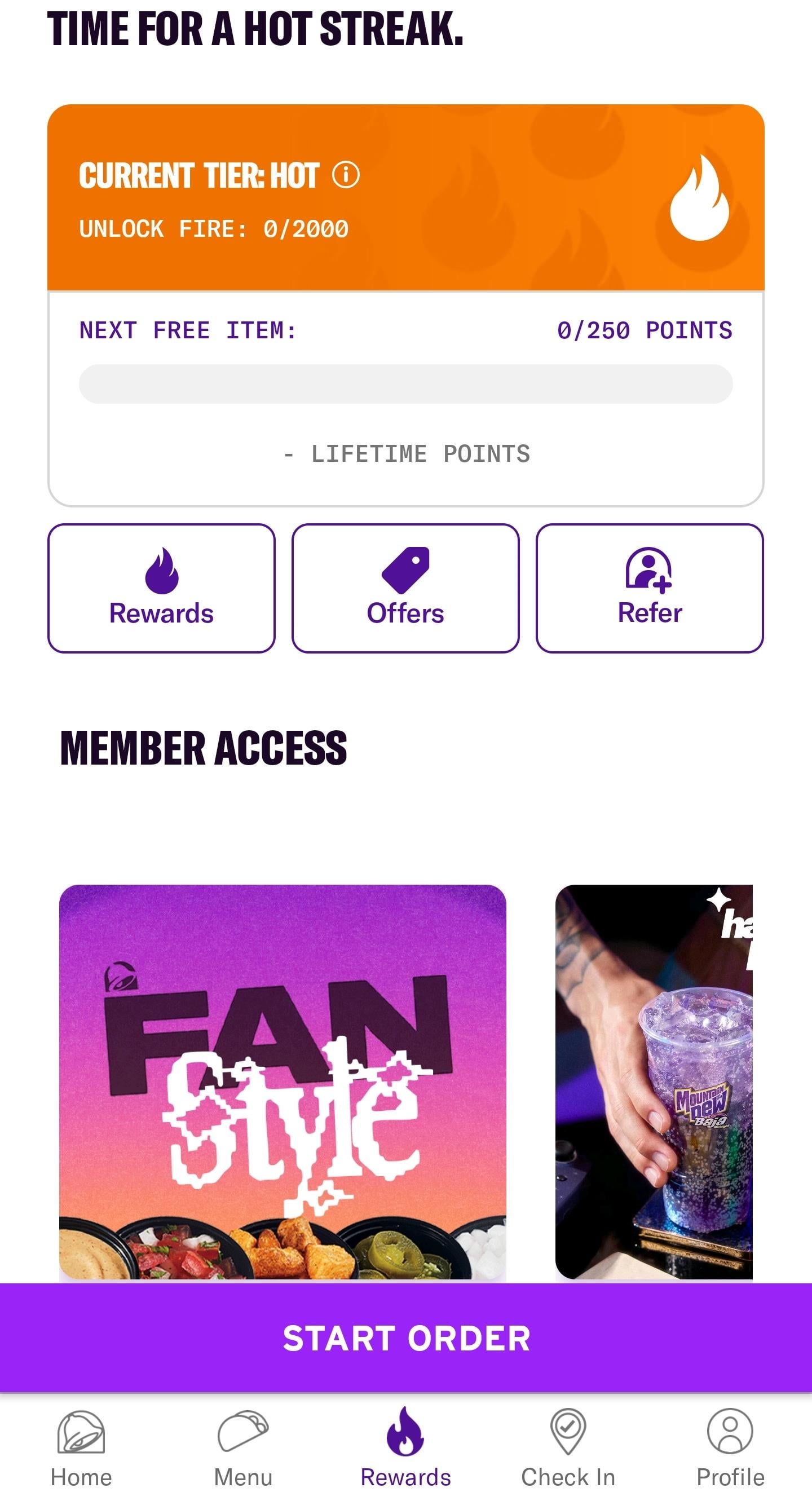Open the Fan Style member access card
Image resolution: width=812 pixels, height=1501 pixels.
pyautogui.click(x=283, y=1081)
